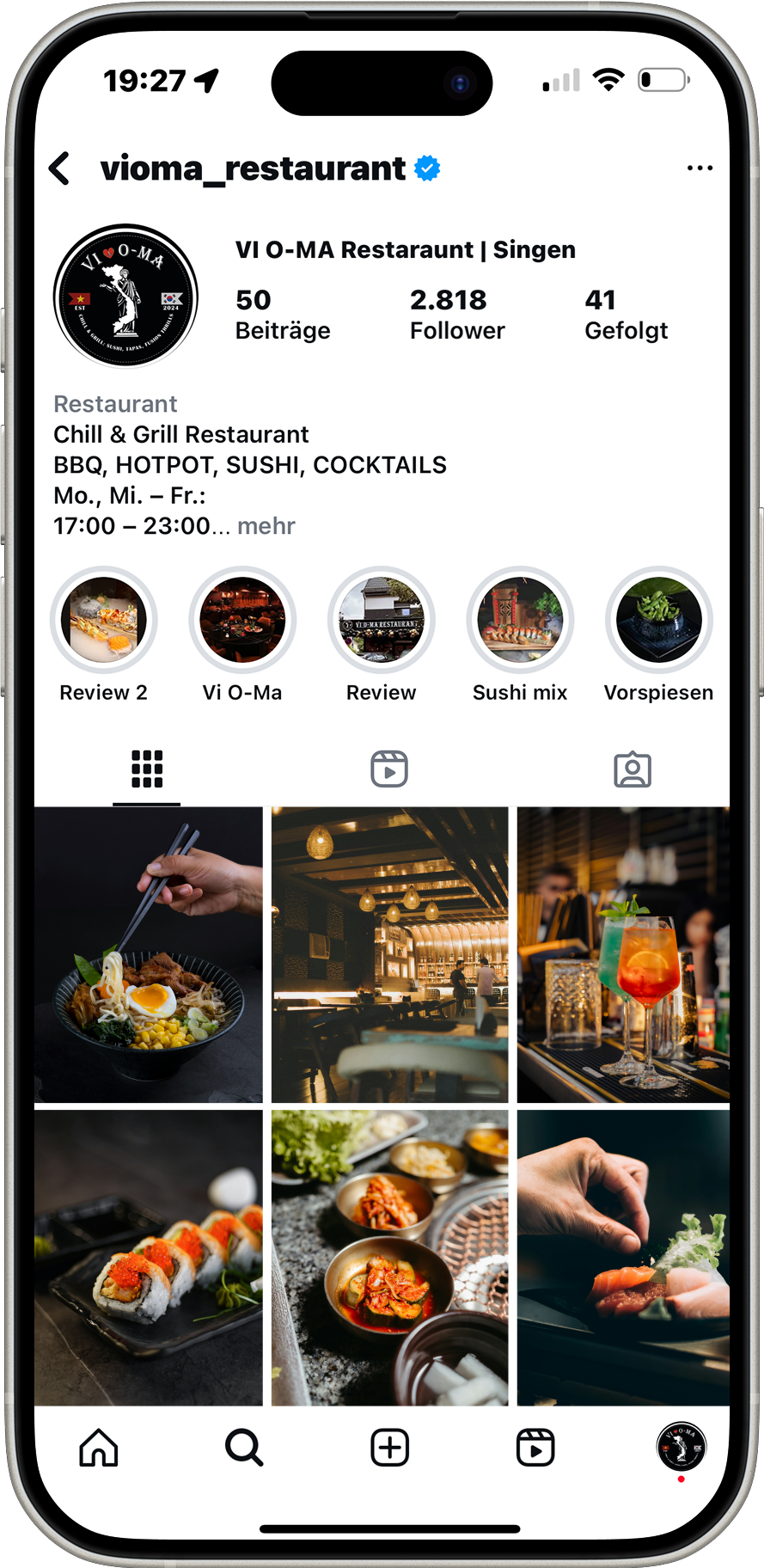Expand the bio with mehr
764x1568 pixels.
(266, 526)
